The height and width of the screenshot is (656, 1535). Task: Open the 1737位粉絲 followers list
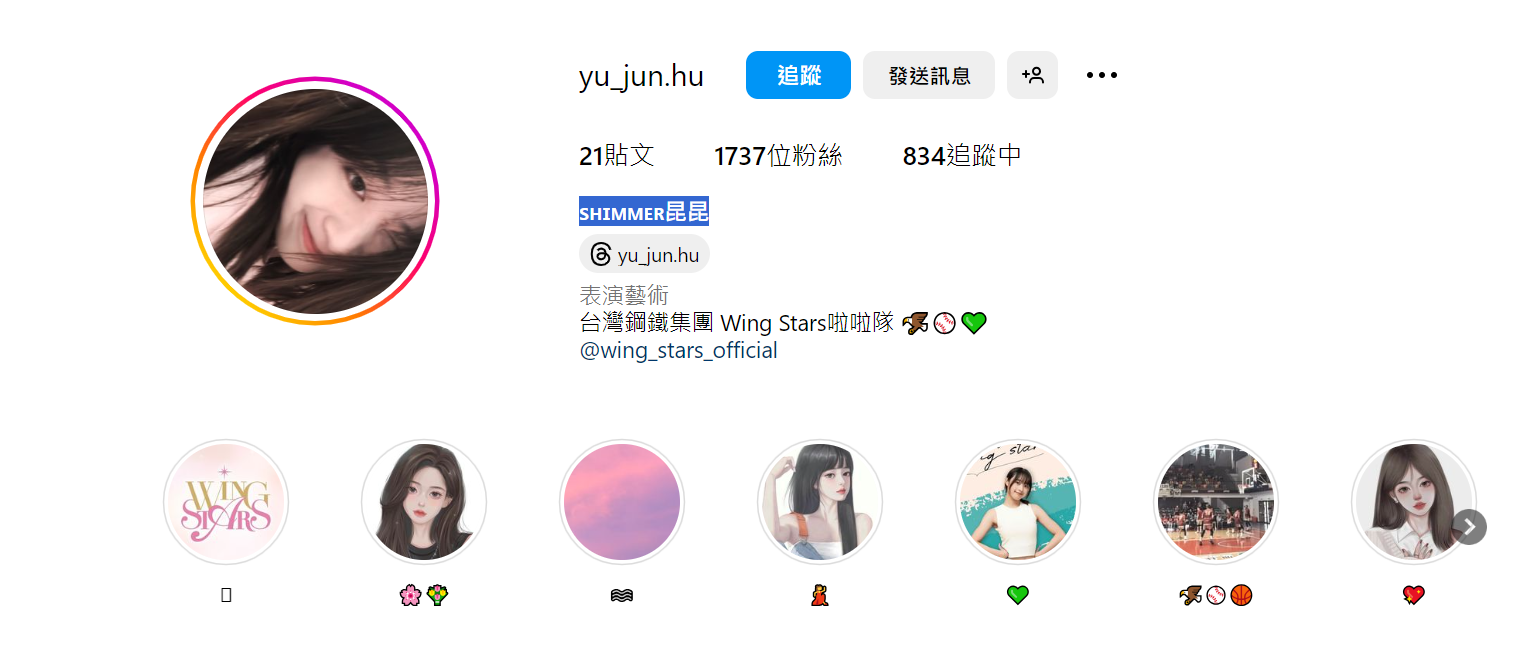pos(778,156)
